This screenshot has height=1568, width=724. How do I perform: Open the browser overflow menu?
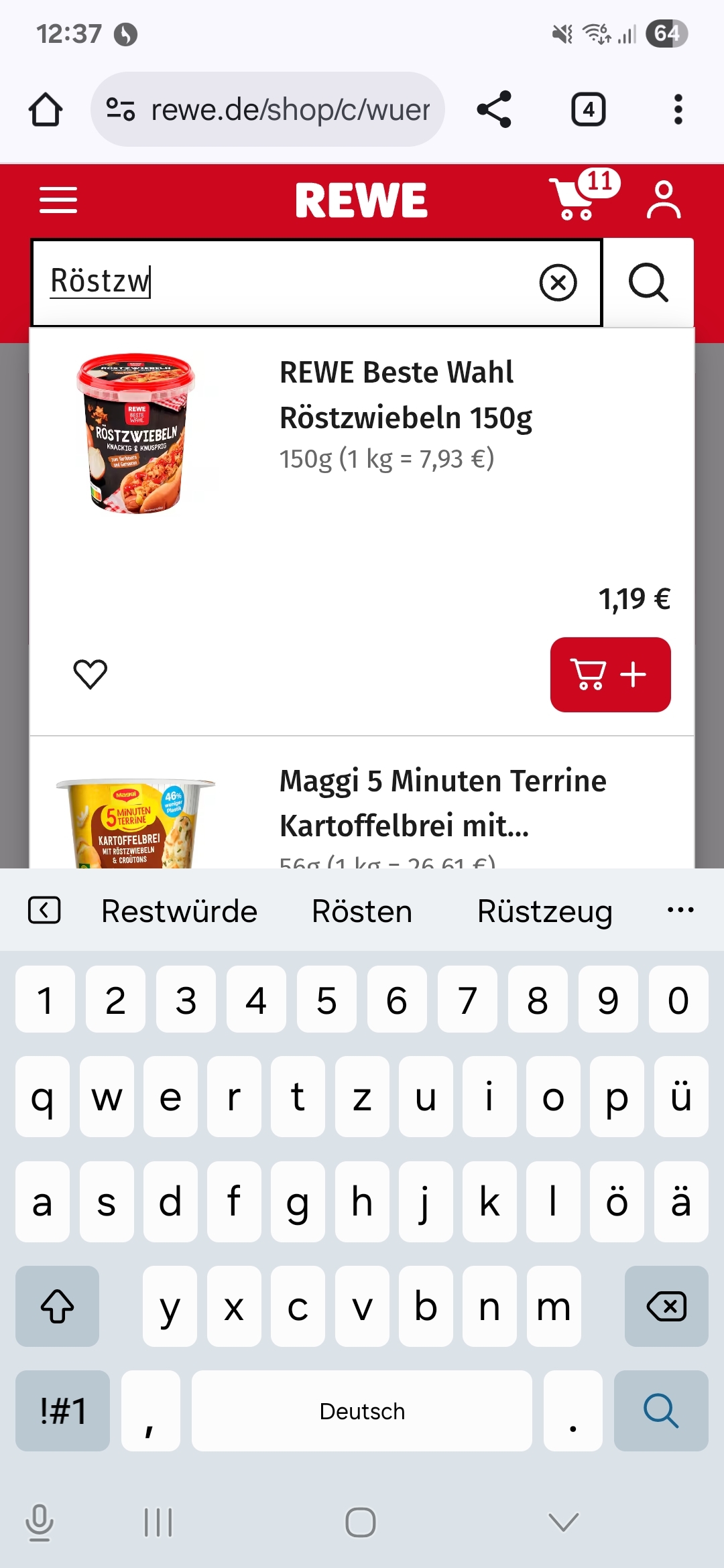[678, 109]
